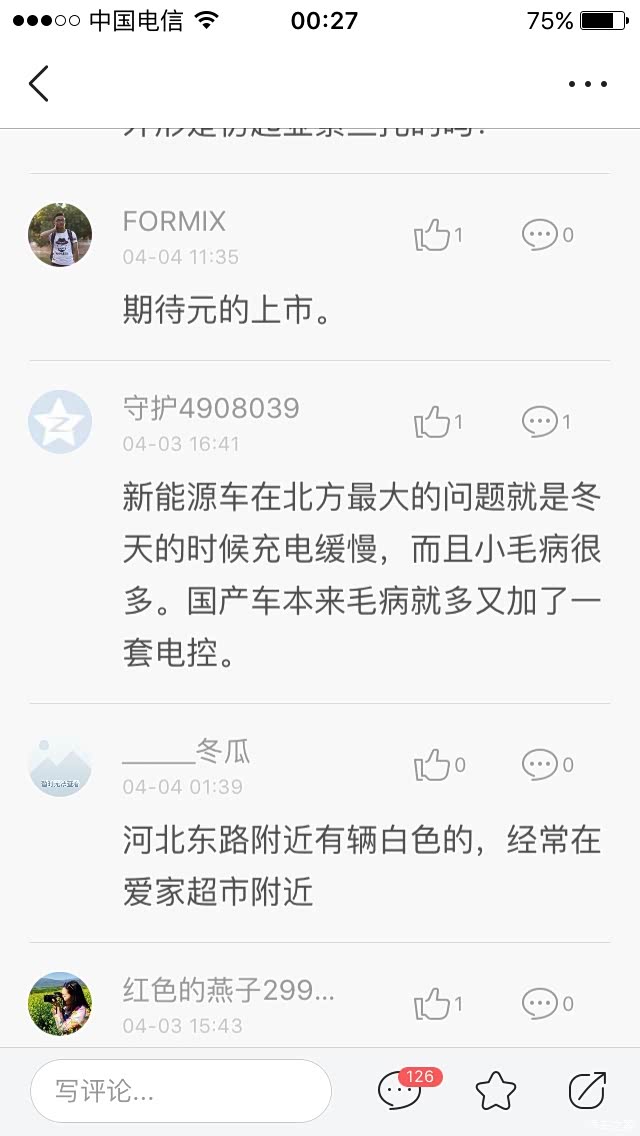Like 冬瓜's comment
Image resolution: width=640 pixels, height=1136 pixels.
point(433,766)
